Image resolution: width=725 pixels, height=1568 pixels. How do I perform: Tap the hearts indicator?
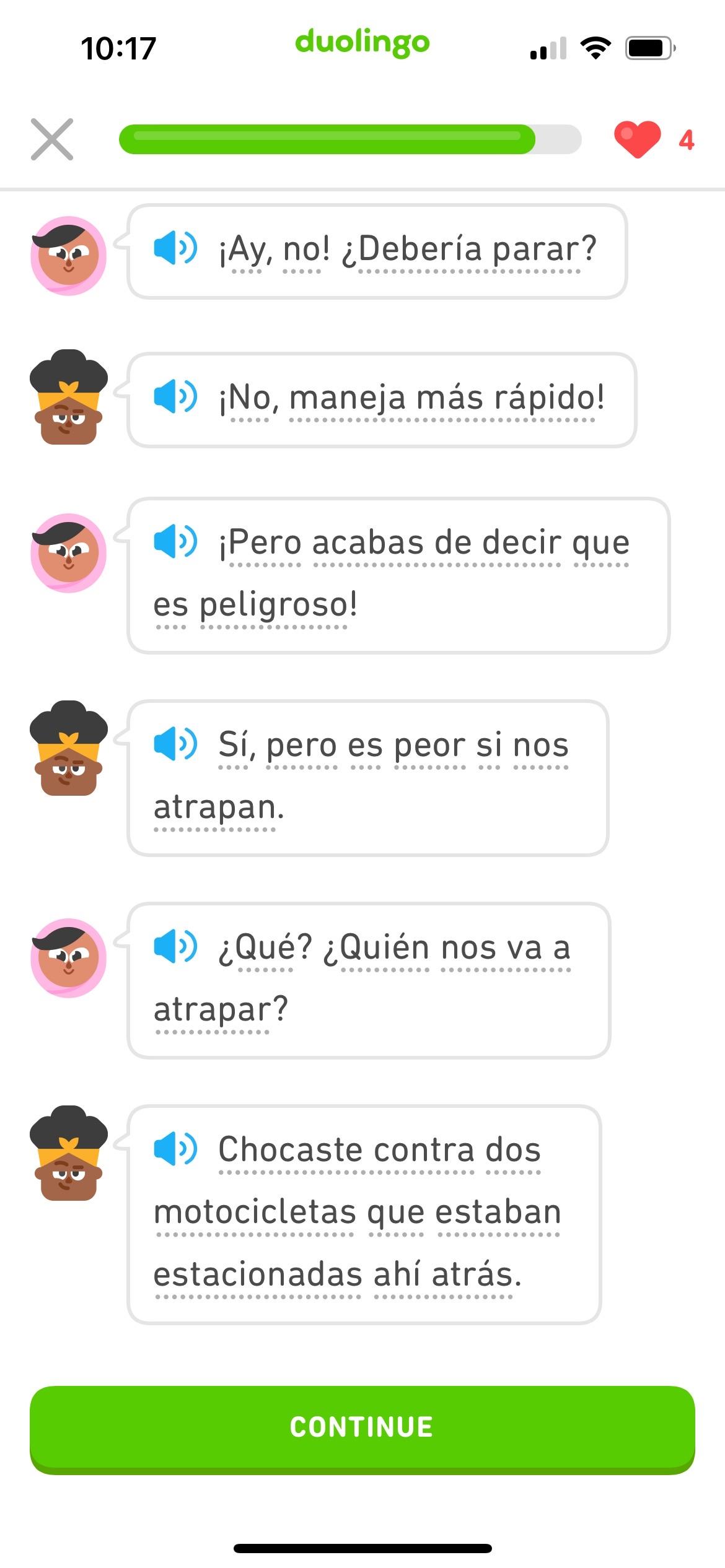pyautogui.click(x=654, y=140)
